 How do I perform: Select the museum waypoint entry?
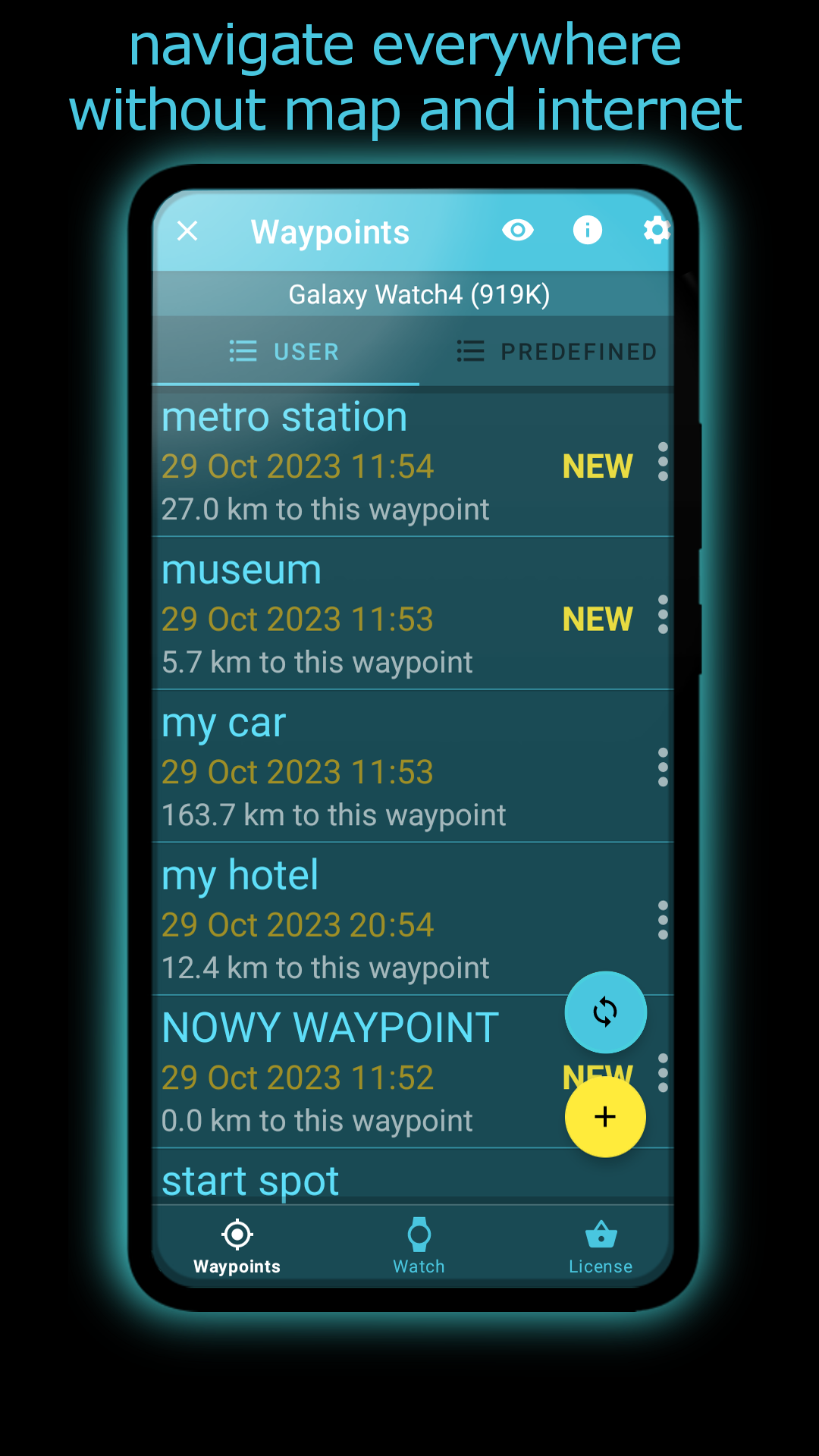pos(341,614)
